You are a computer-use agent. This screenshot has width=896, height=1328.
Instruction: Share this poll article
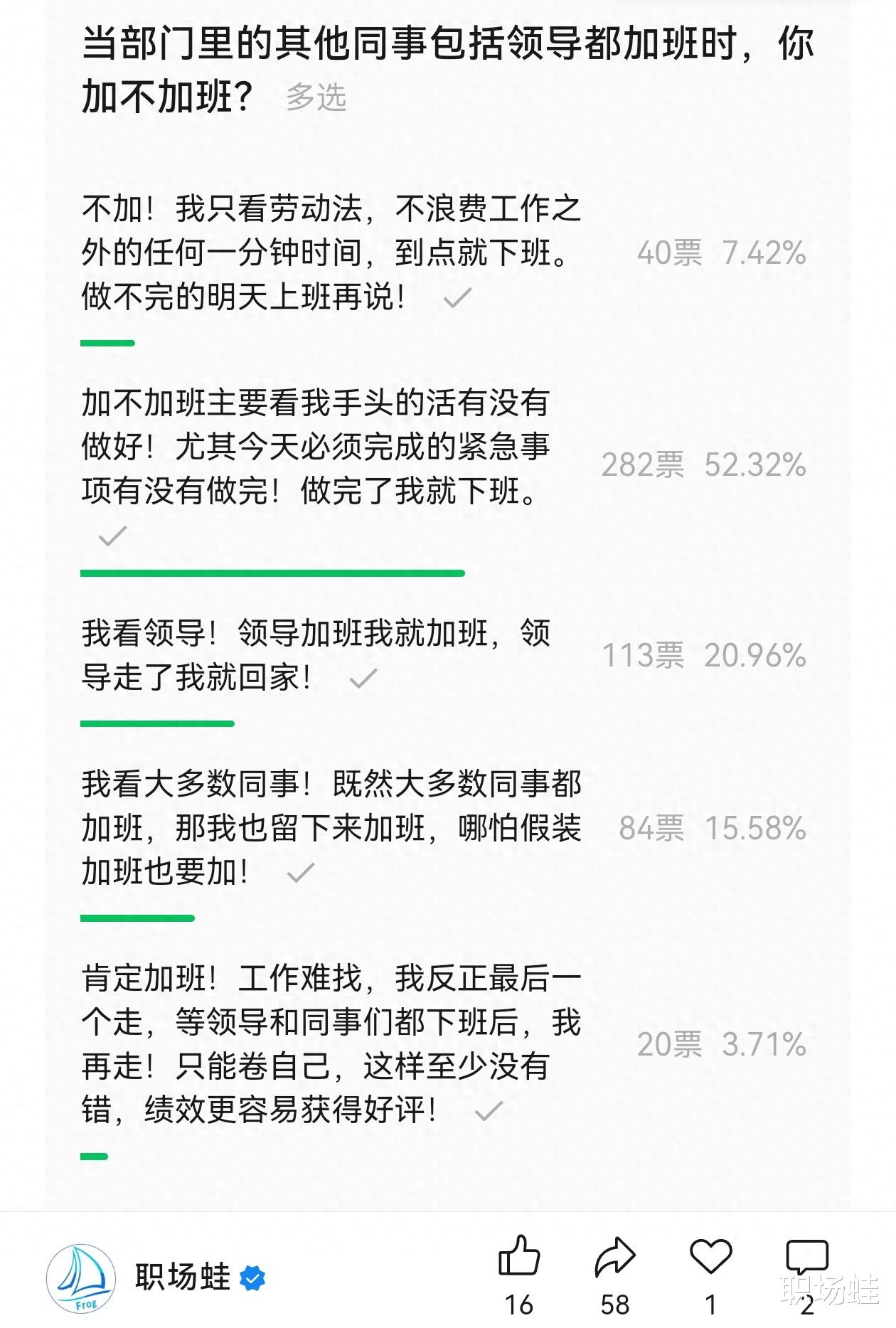(x=615, y=1256)
